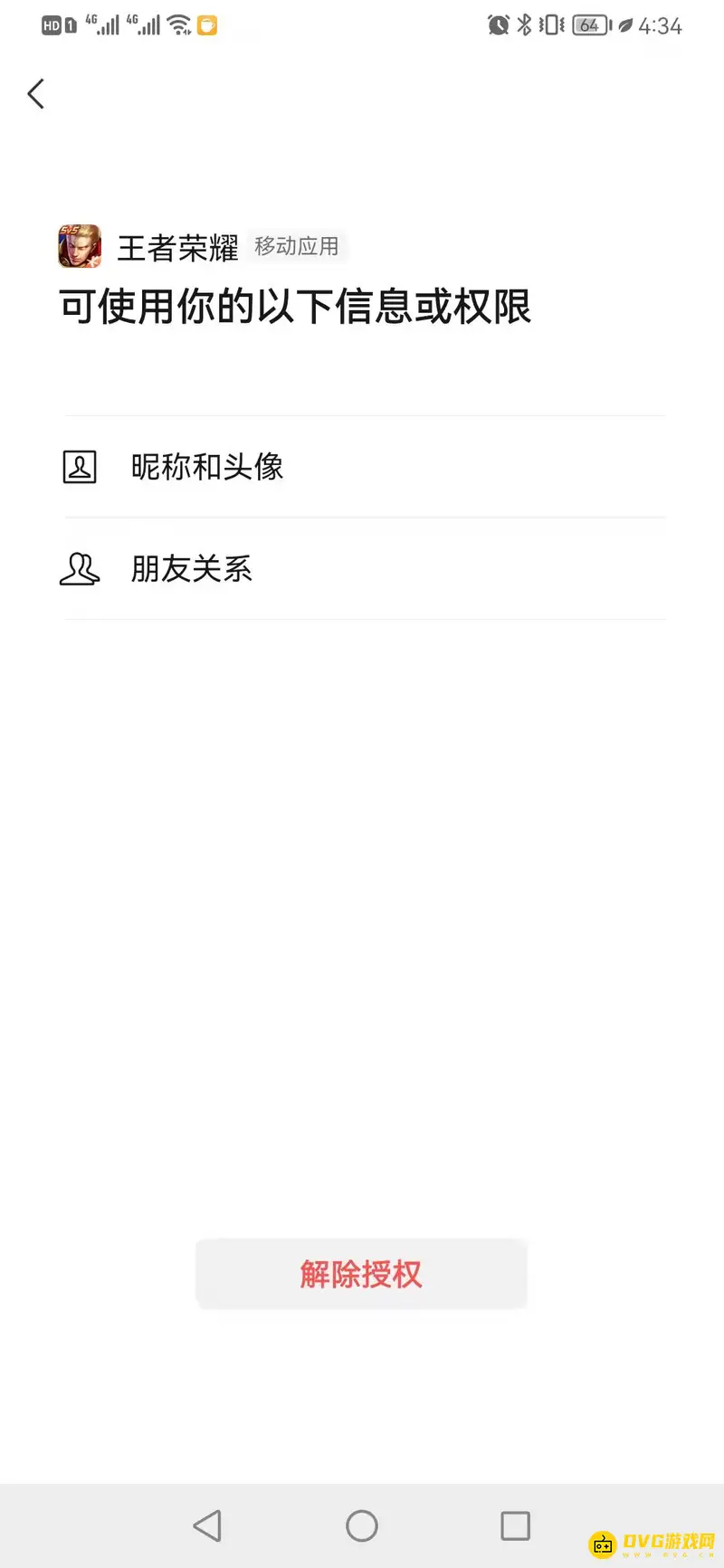
Task: Tap the vibrate mode status icon
Action: 552,25
